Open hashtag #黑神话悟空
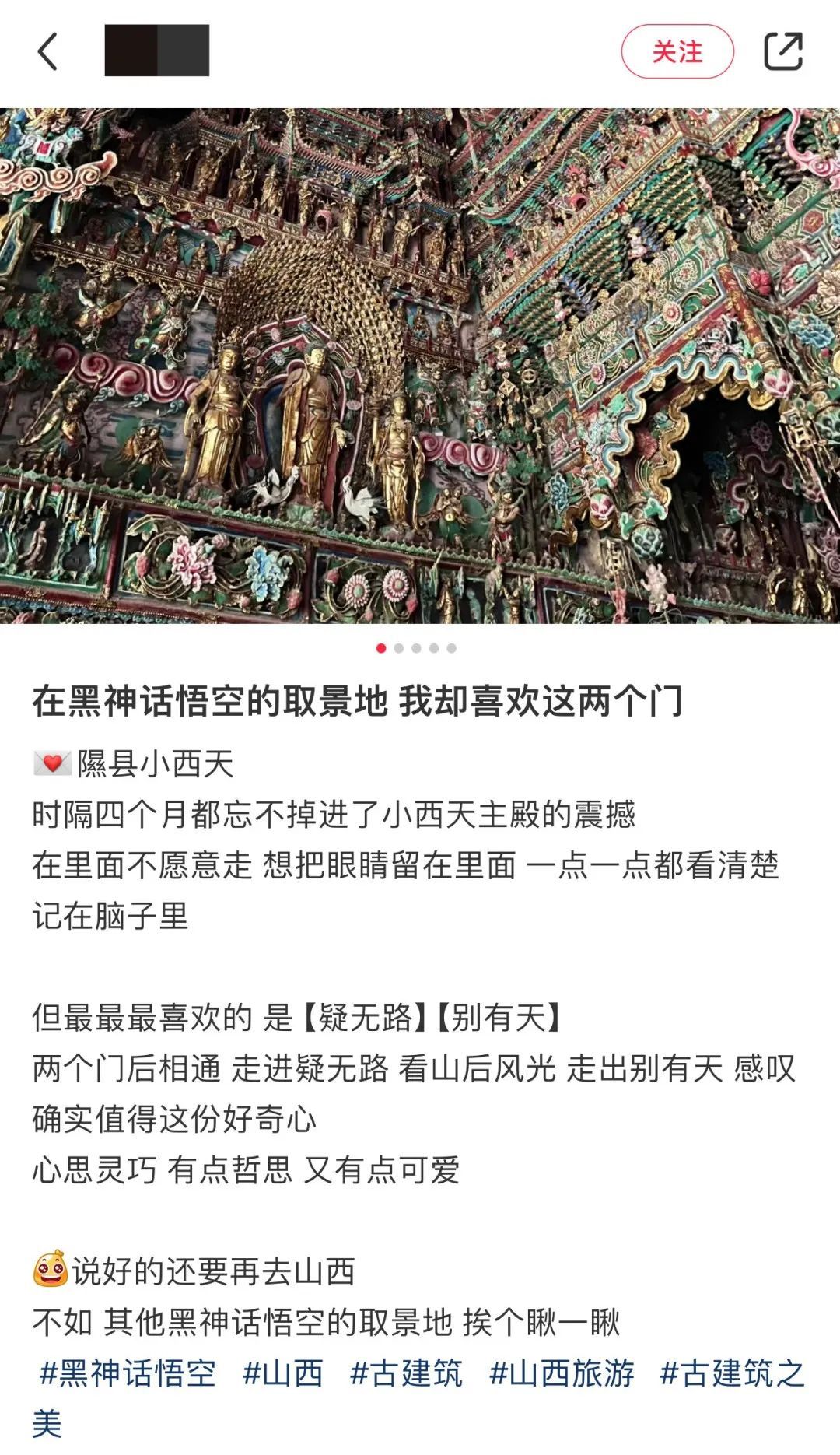The image size is (840, 1455). [x=128, y=1373]
